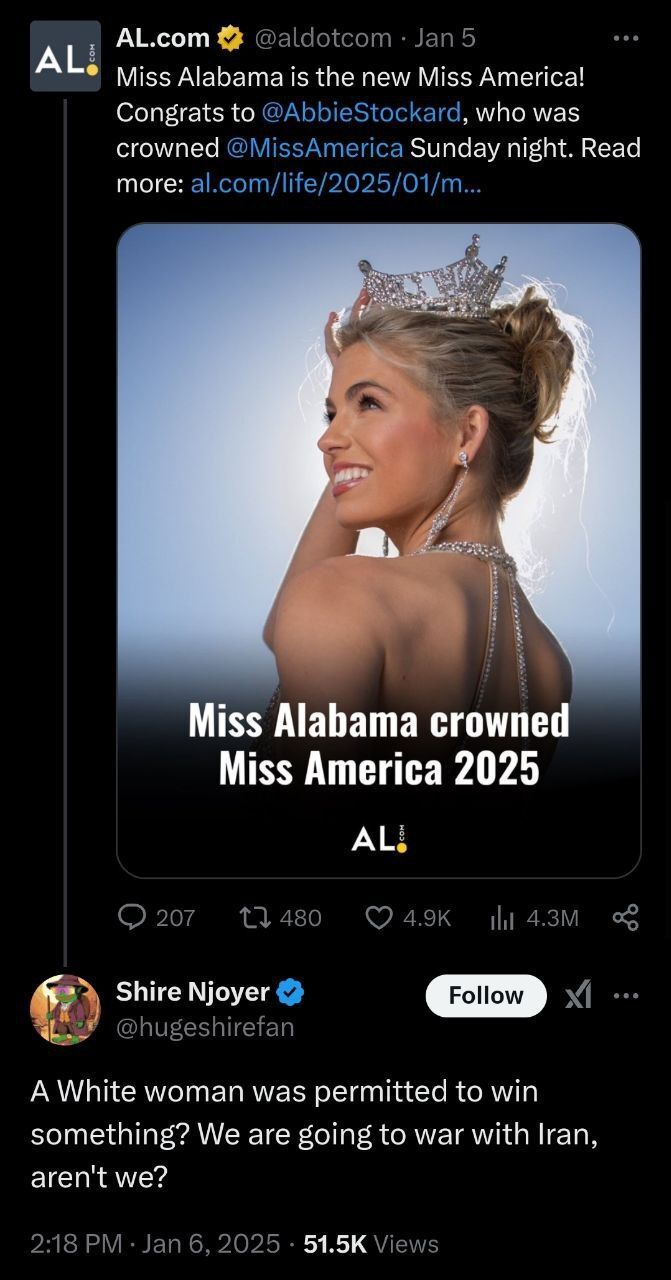Like the AL.com post
The width and height of the screenshot is (671, 1280).
coord(408,917)
